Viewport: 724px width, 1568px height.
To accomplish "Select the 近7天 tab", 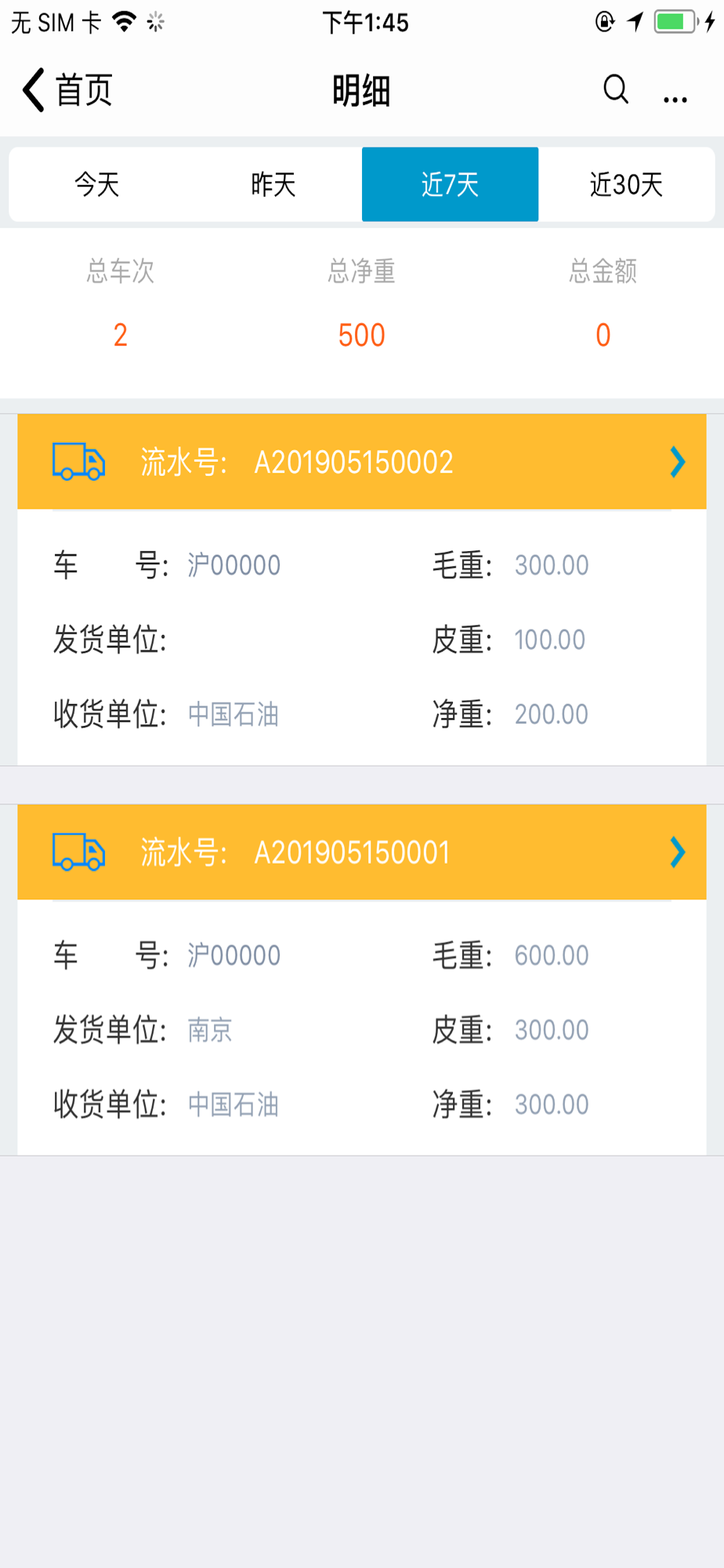I will tap(450, 184).
